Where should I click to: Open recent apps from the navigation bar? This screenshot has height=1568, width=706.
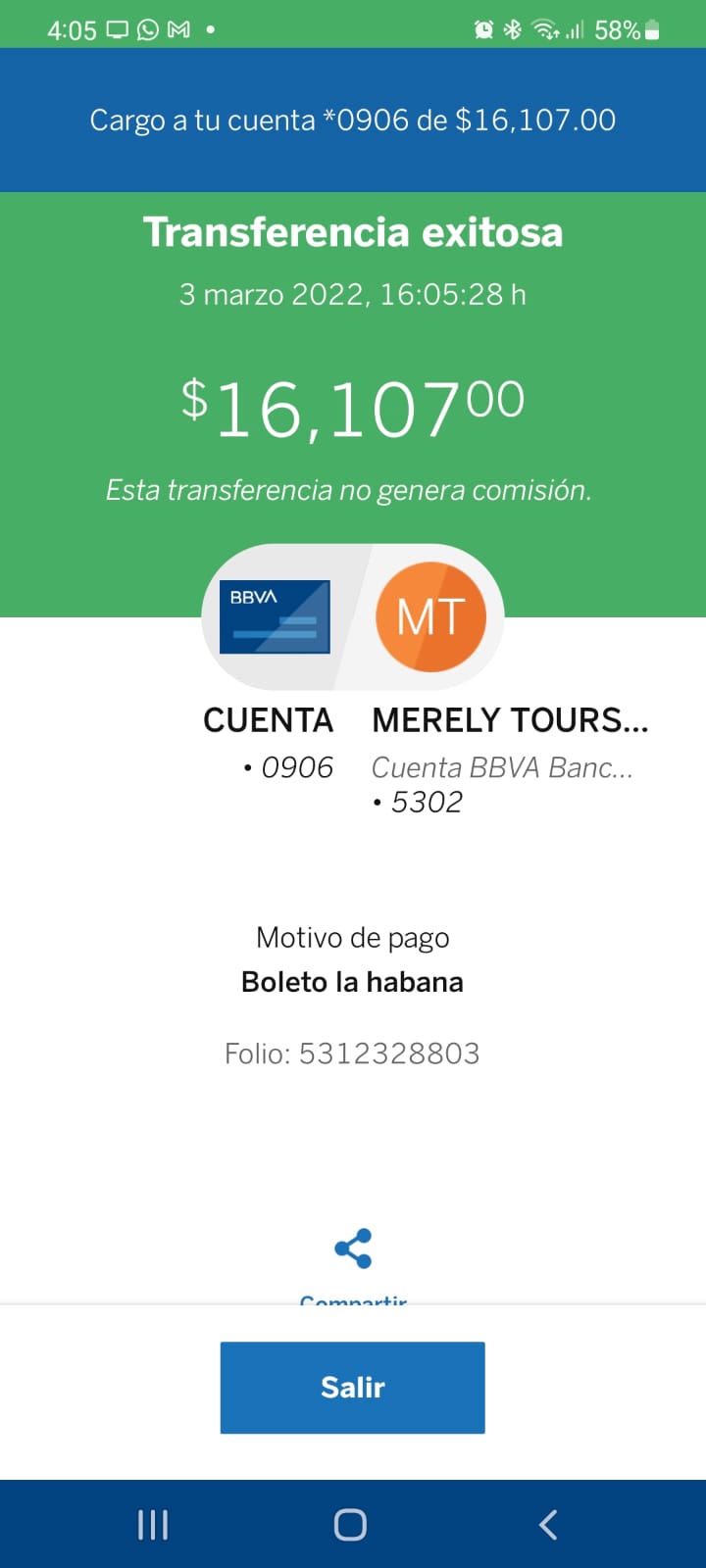pos(153,1525)
